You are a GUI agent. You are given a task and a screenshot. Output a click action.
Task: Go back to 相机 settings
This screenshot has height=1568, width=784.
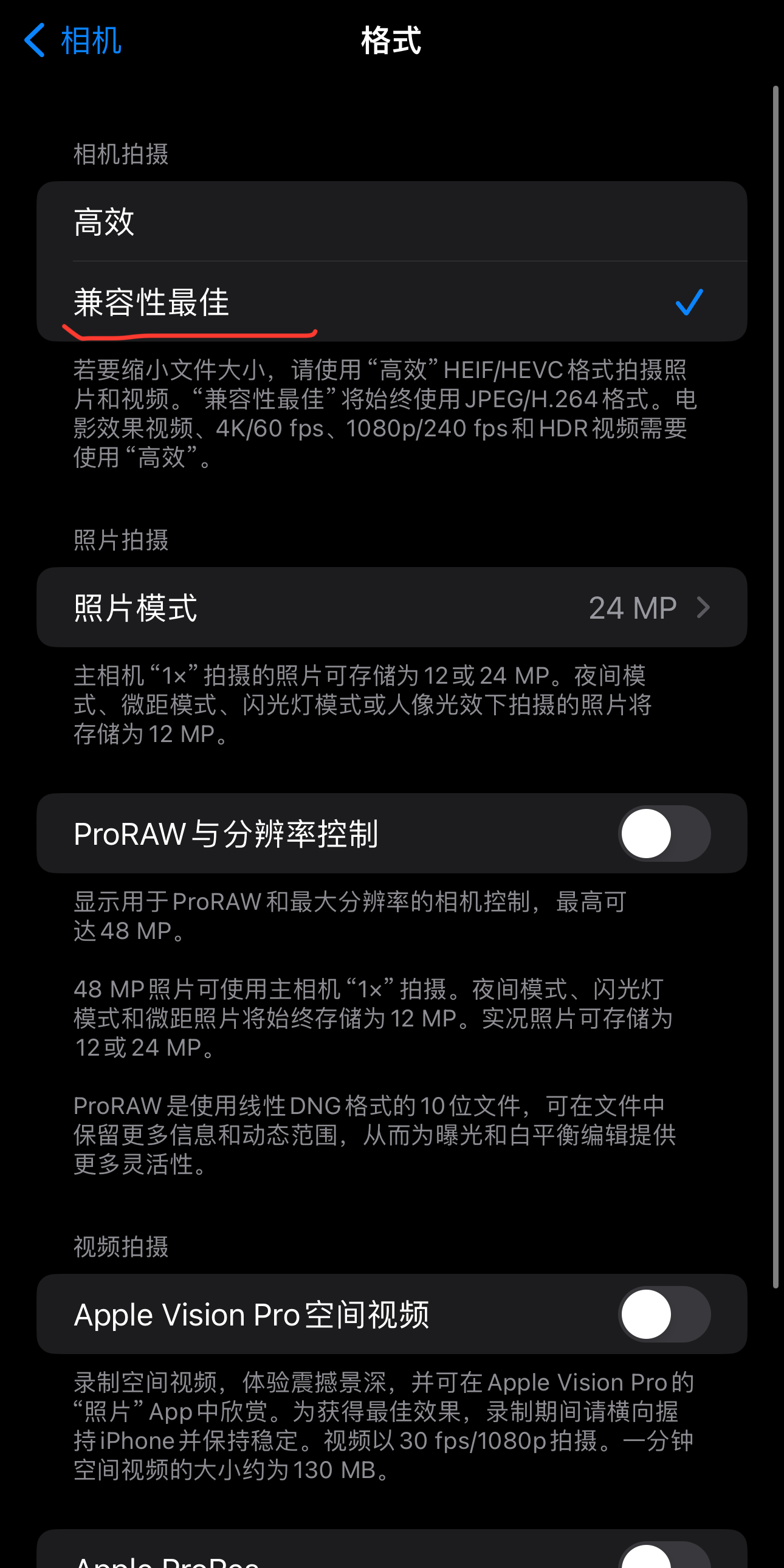(x=73, y=40)
